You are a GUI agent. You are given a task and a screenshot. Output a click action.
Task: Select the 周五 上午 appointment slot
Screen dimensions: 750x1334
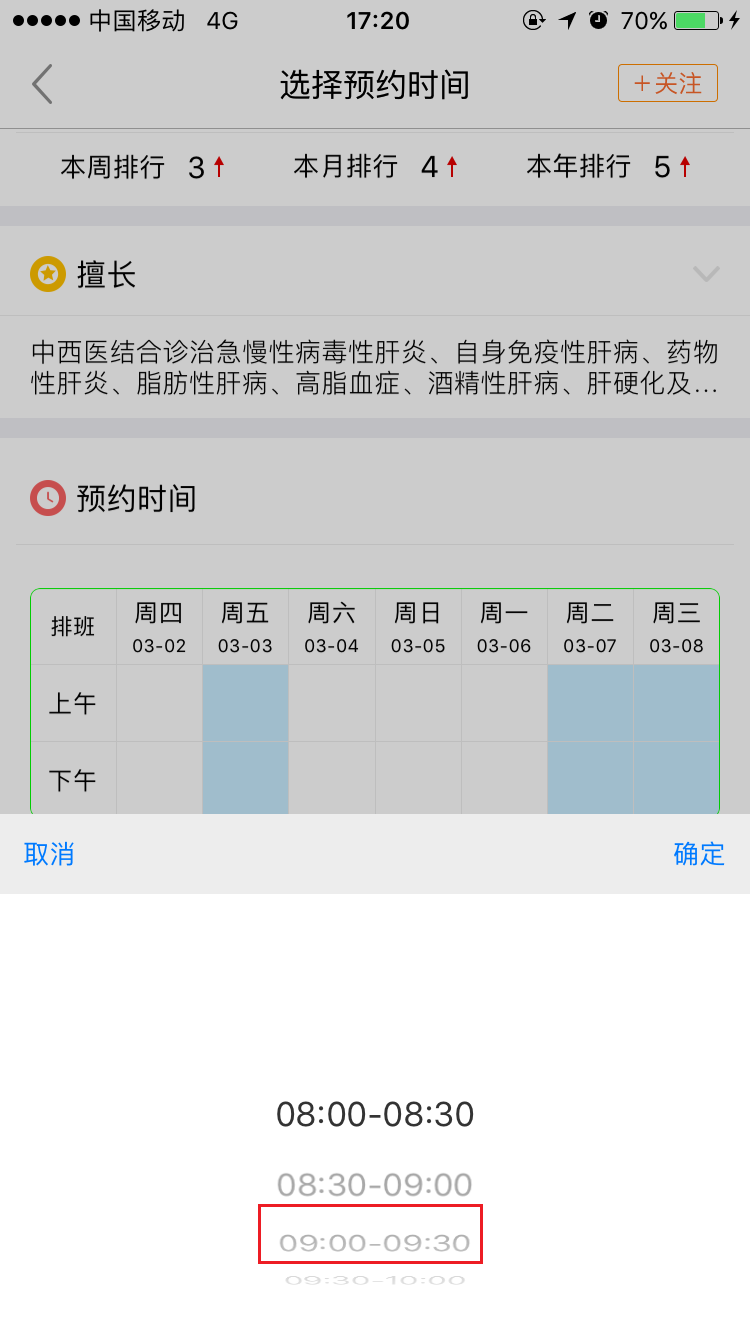(x=246, y=703)
